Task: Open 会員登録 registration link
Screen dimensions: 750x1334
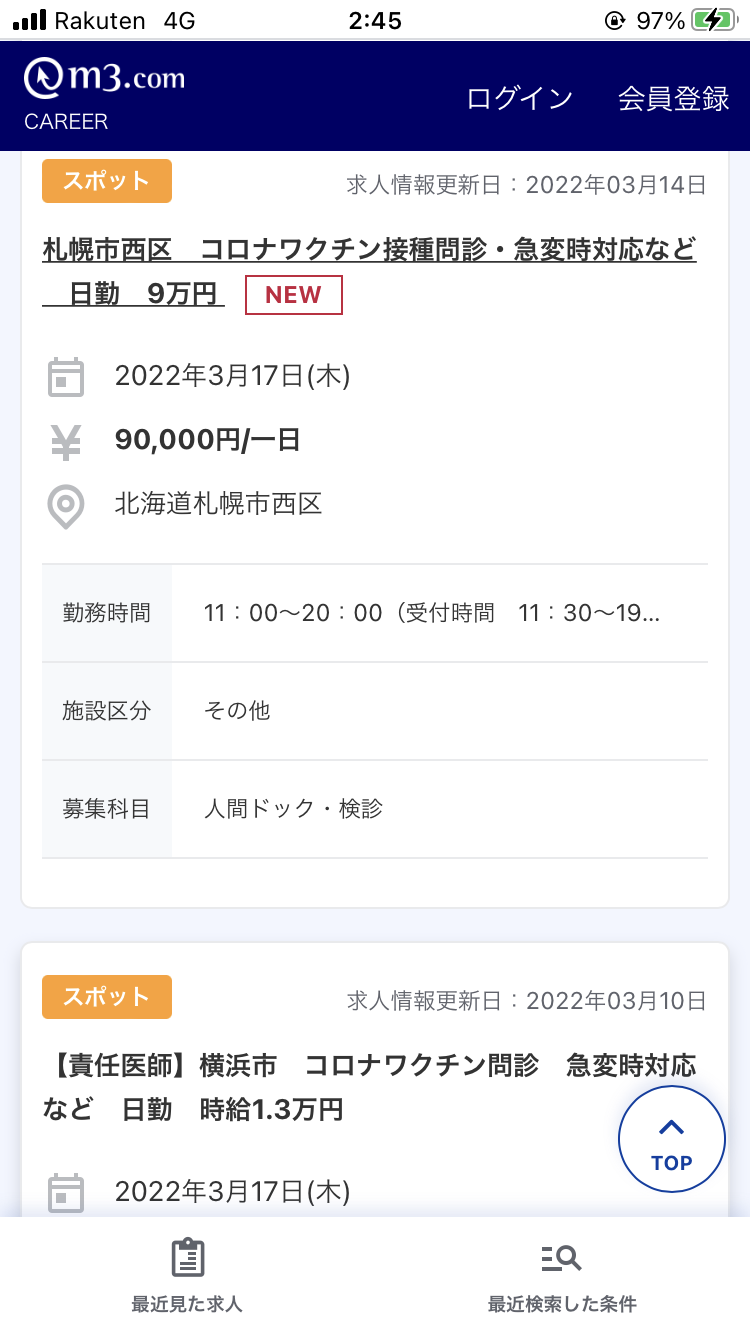Action: click(673, 98)
